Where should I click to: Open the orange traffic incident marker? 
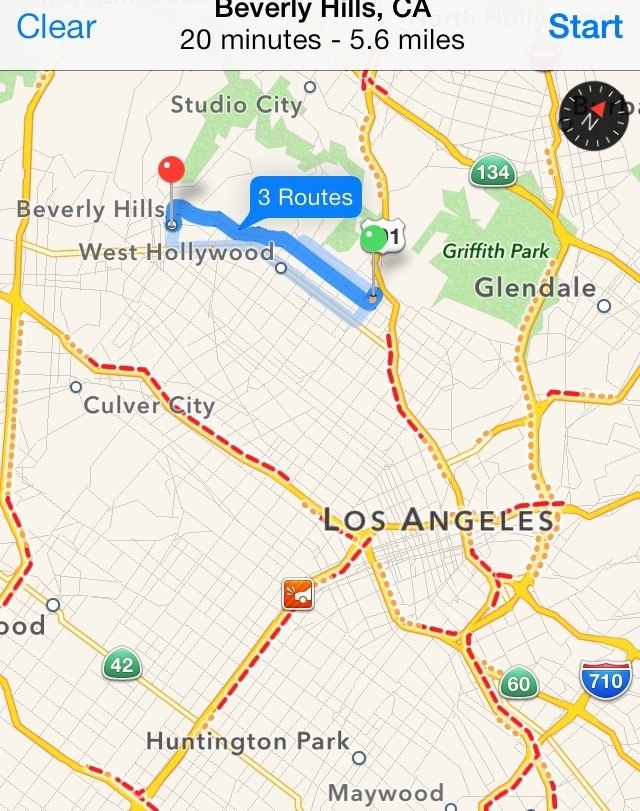point(298,594)
